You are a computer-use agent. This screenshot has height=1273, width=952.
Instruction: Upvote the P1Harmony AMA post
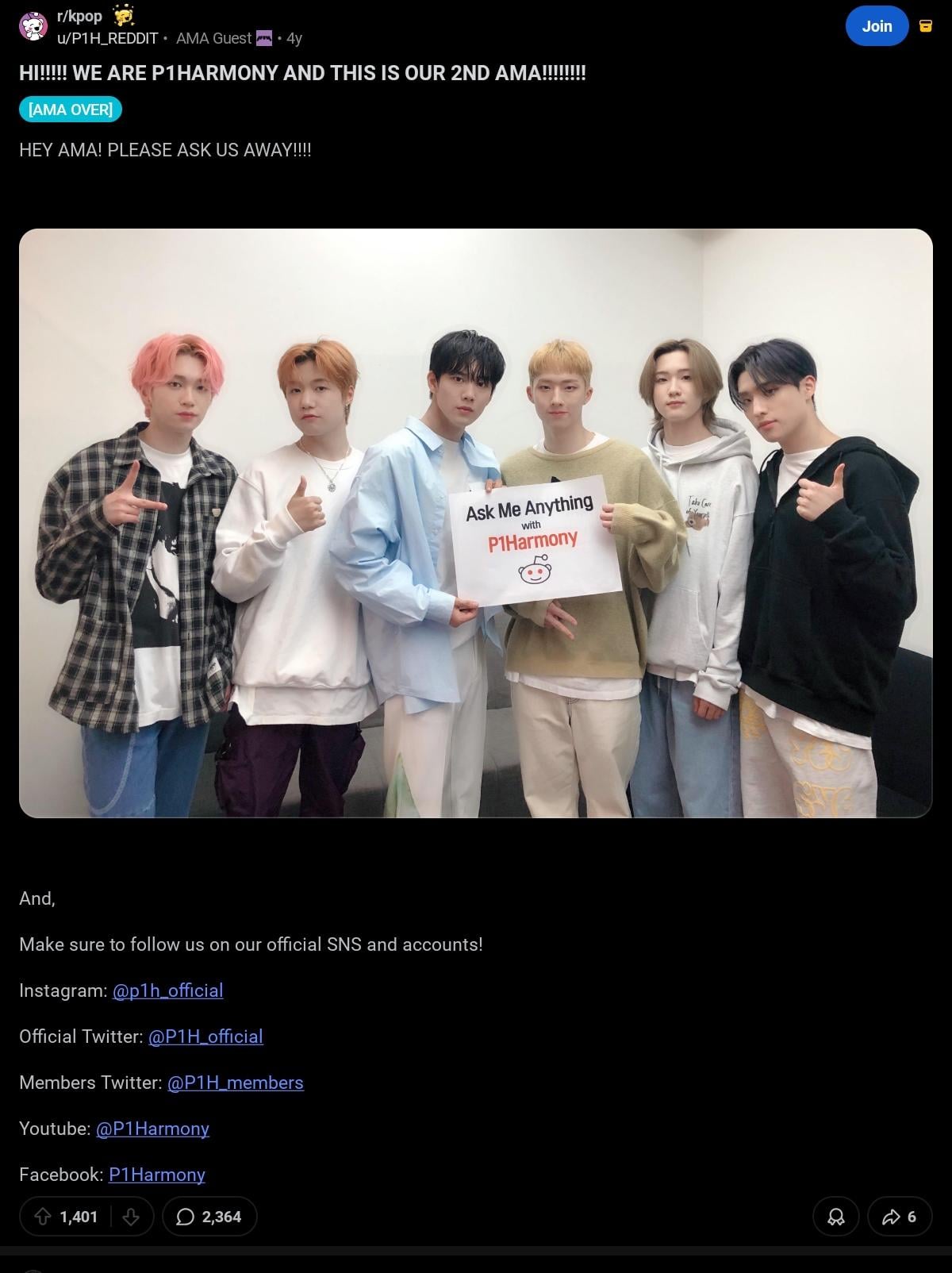(x=44, y=1217)
